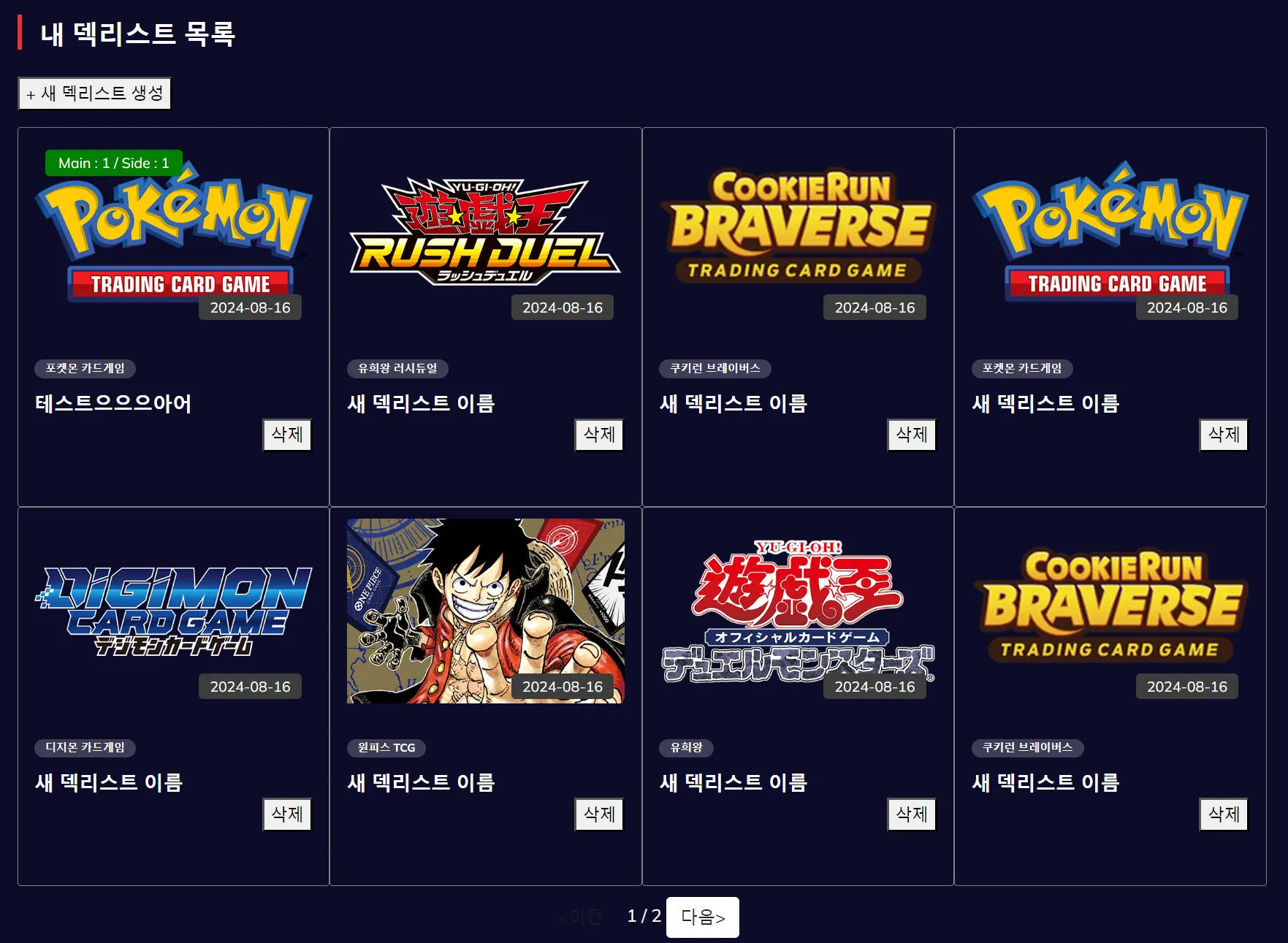The width and height of the screenshot is (1288, 943).
Task: Delete the 유희왕 러시듀얼 decklist
Action: (x=599, y=435)
